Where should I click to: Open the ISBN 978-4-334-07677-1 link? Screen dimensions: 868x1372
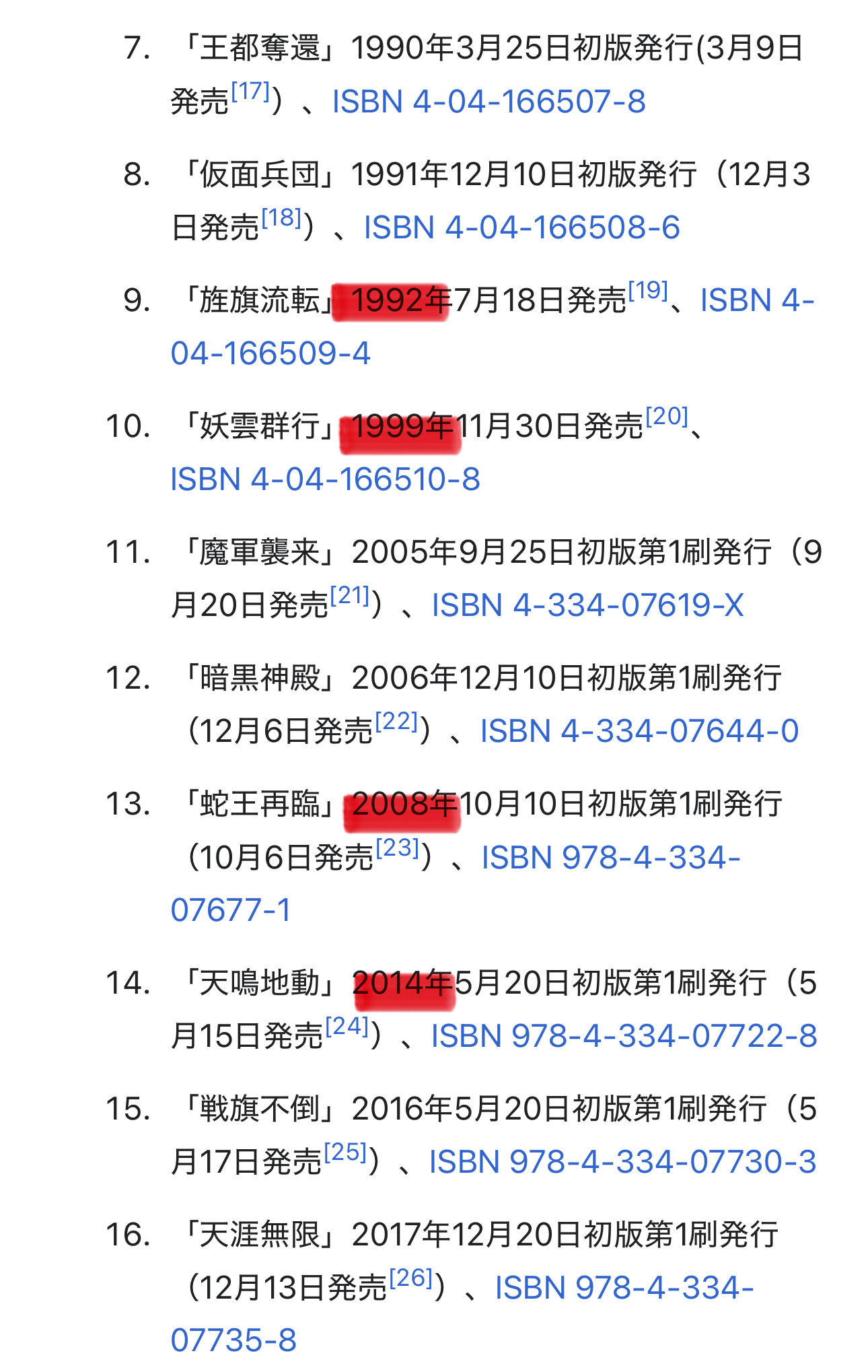click(x=610, y=858)
